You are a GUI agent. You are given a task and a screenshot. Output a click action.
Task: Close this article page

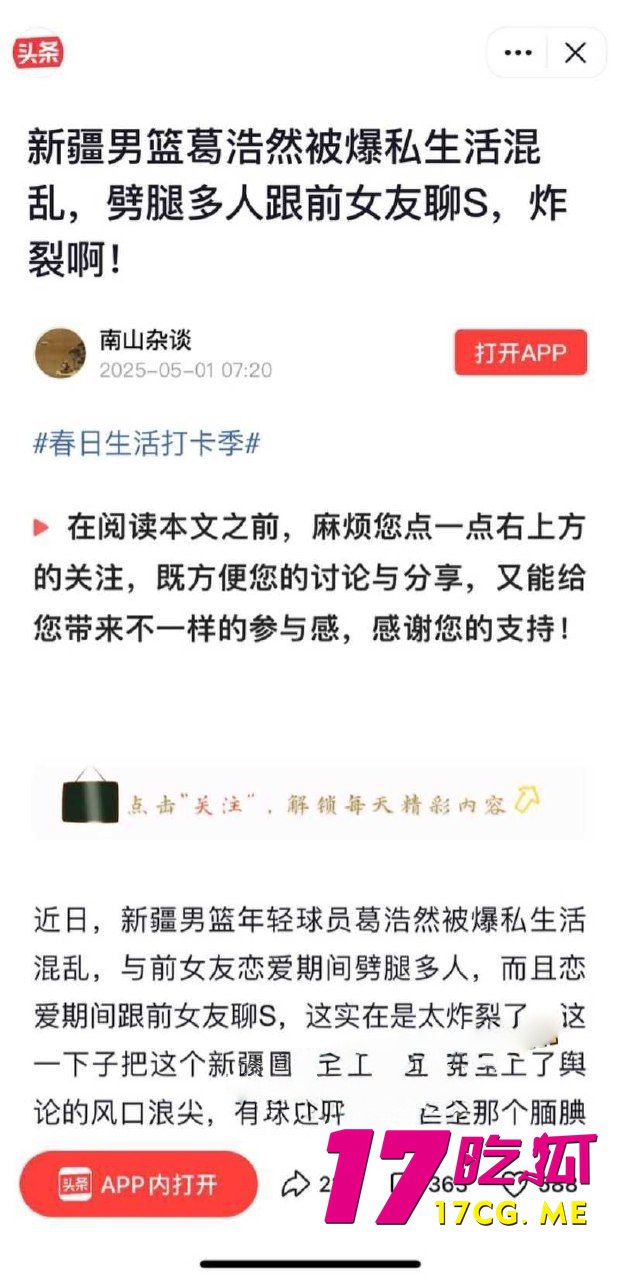tap(575, 53)
